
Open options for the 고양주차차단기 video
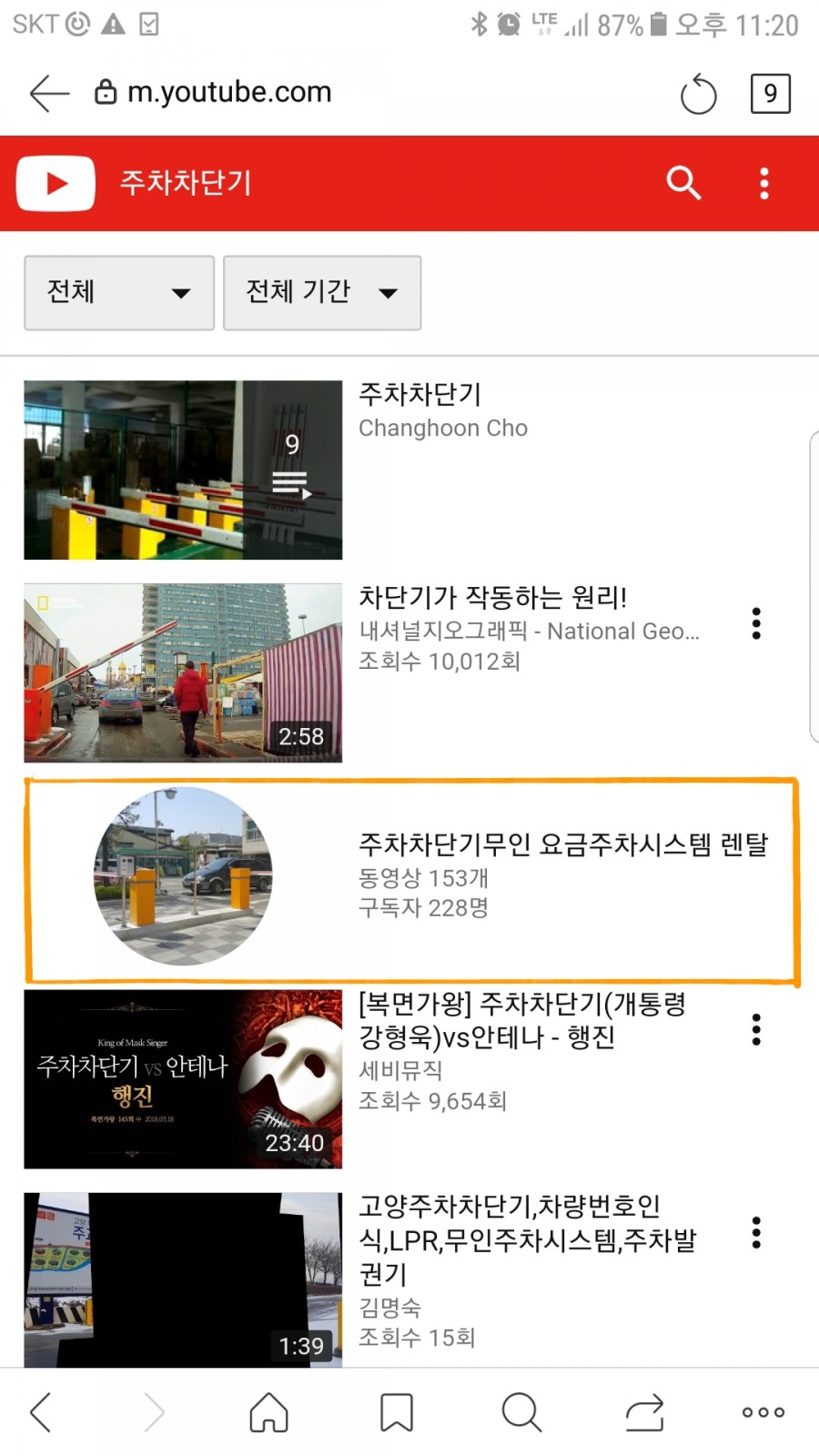coord(756,1232)
